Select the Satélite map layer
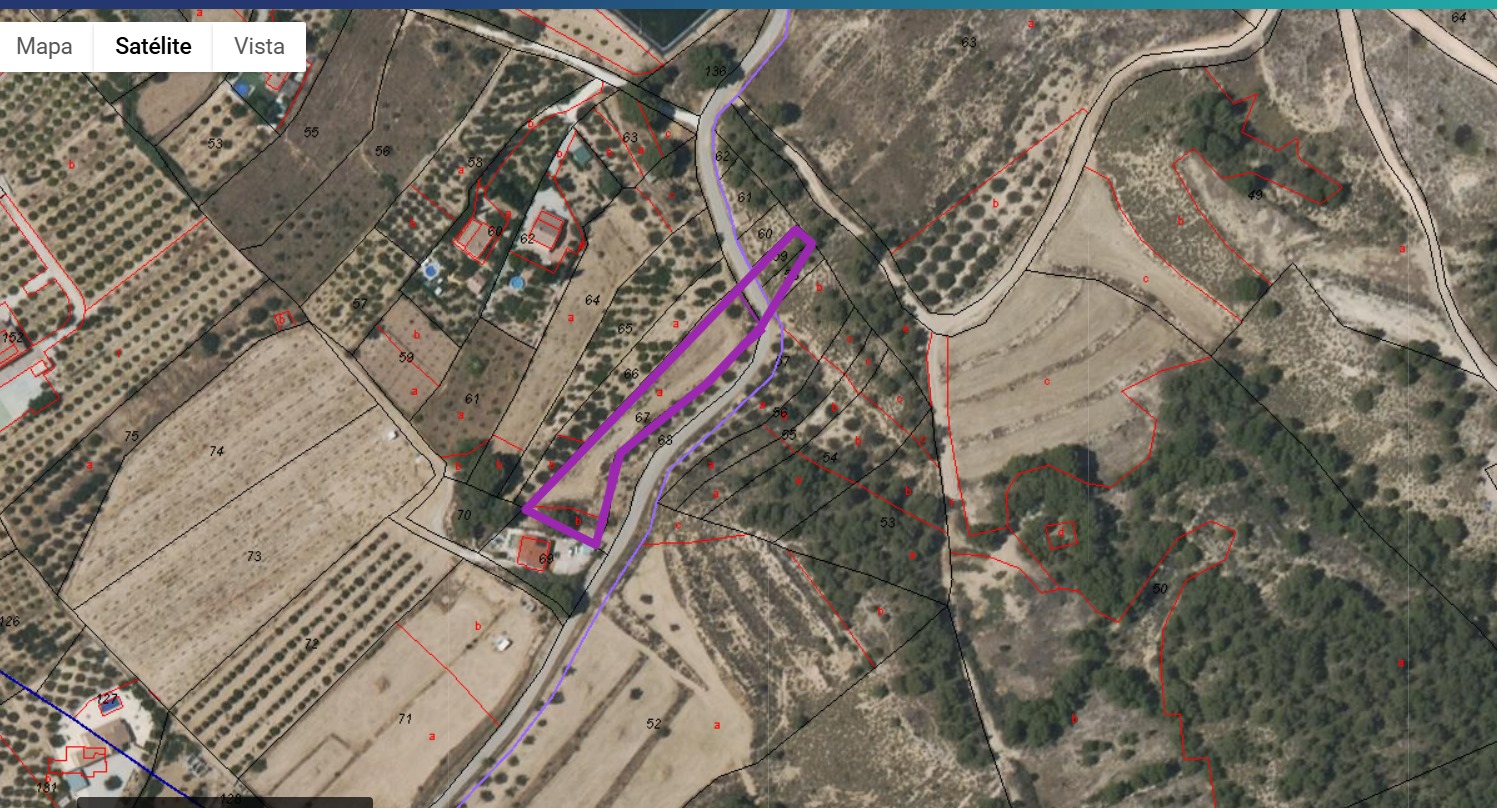 click(x=153, y=46)
